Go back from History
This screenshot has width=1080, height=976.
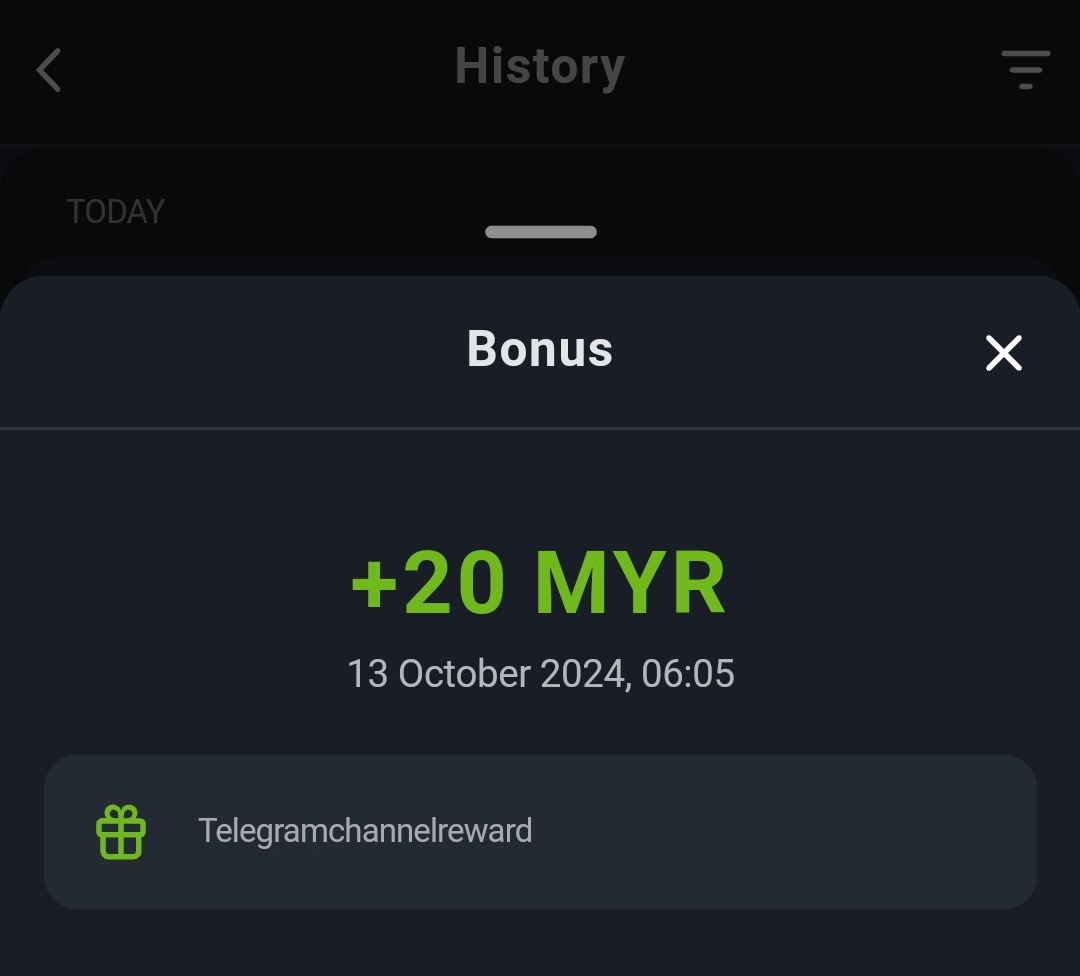48,71
